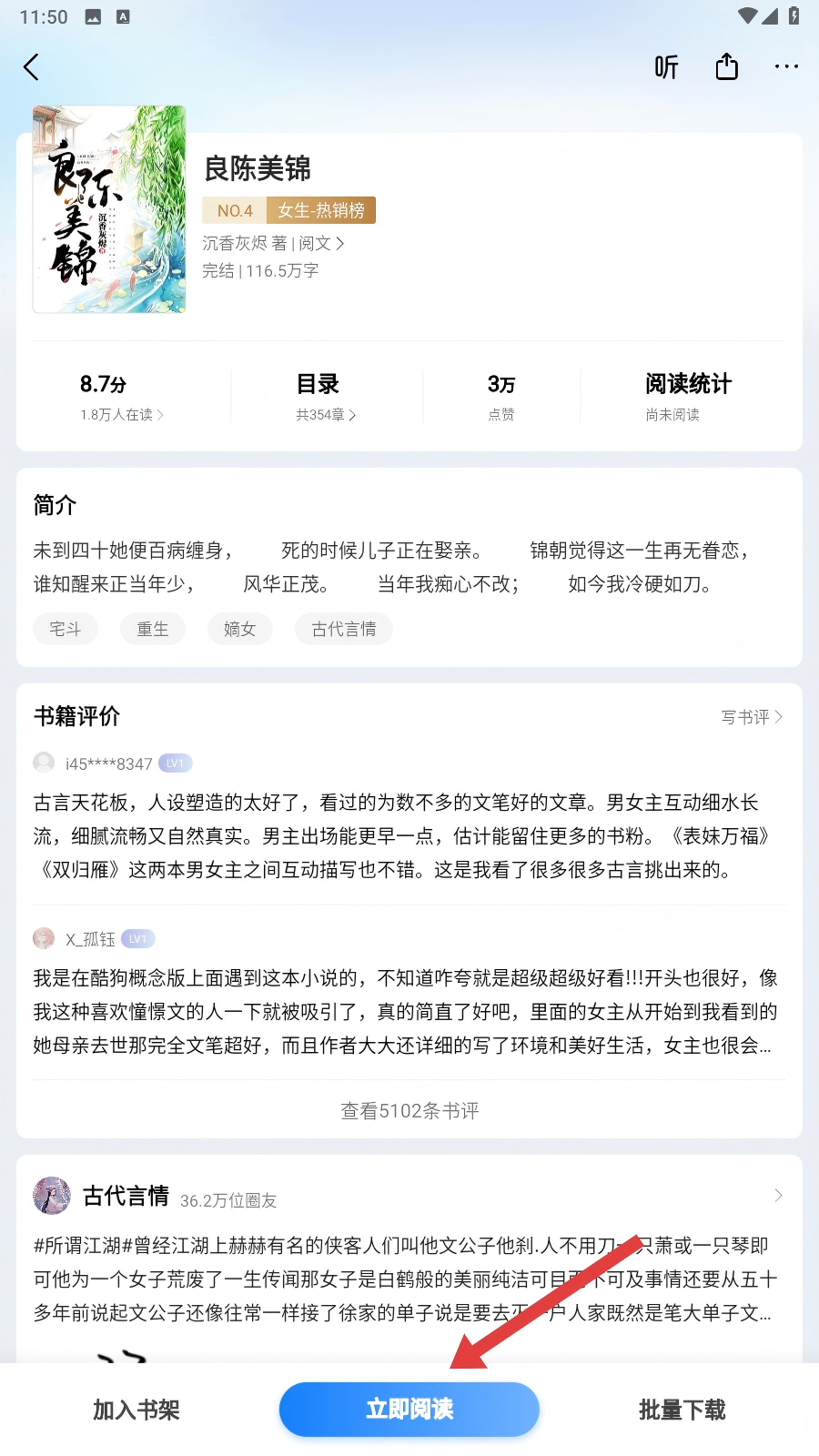Screen dimensions: 819x1456
Task: Select the 重生 tag
Action: (152, 629)
